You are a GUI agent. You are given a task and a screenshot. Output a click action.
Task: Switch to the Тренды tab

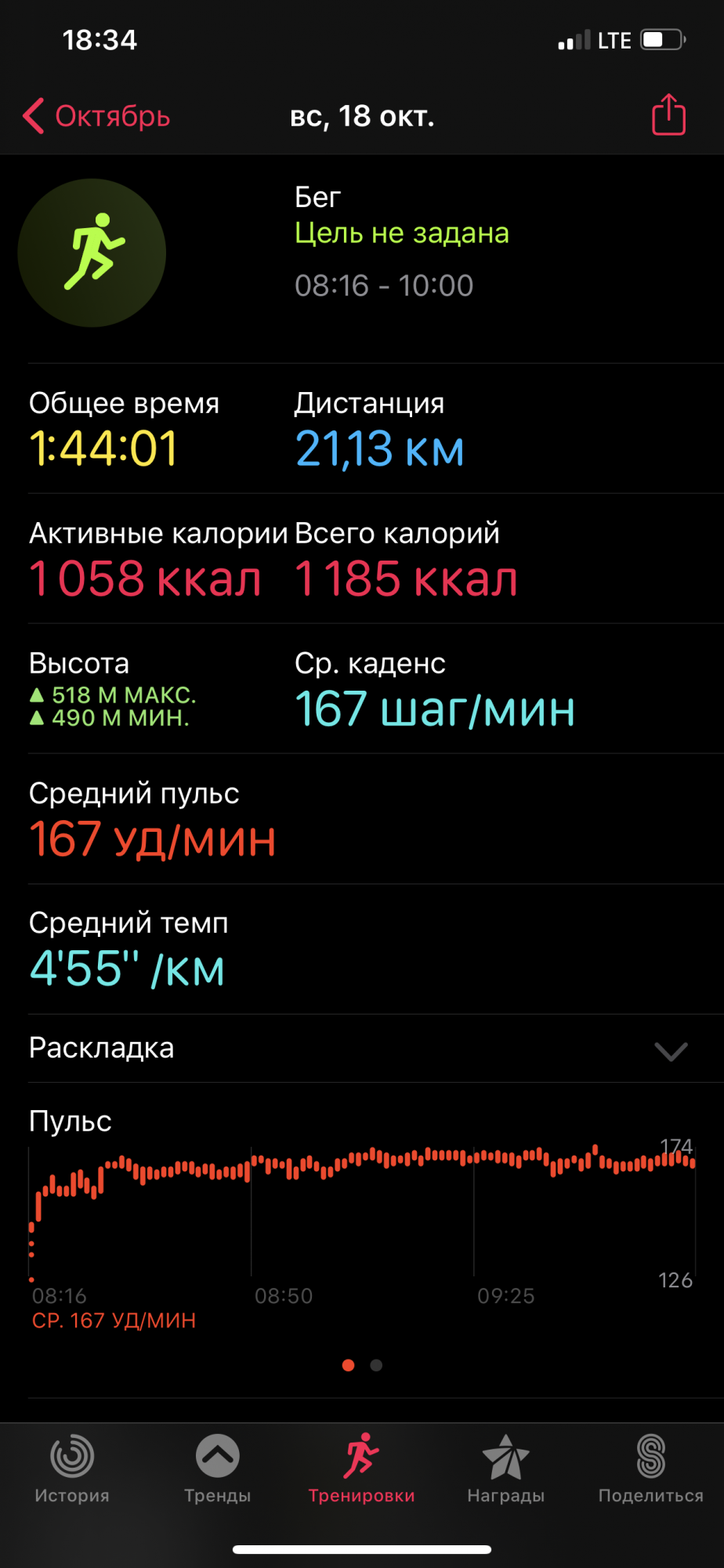(217, 1468)
